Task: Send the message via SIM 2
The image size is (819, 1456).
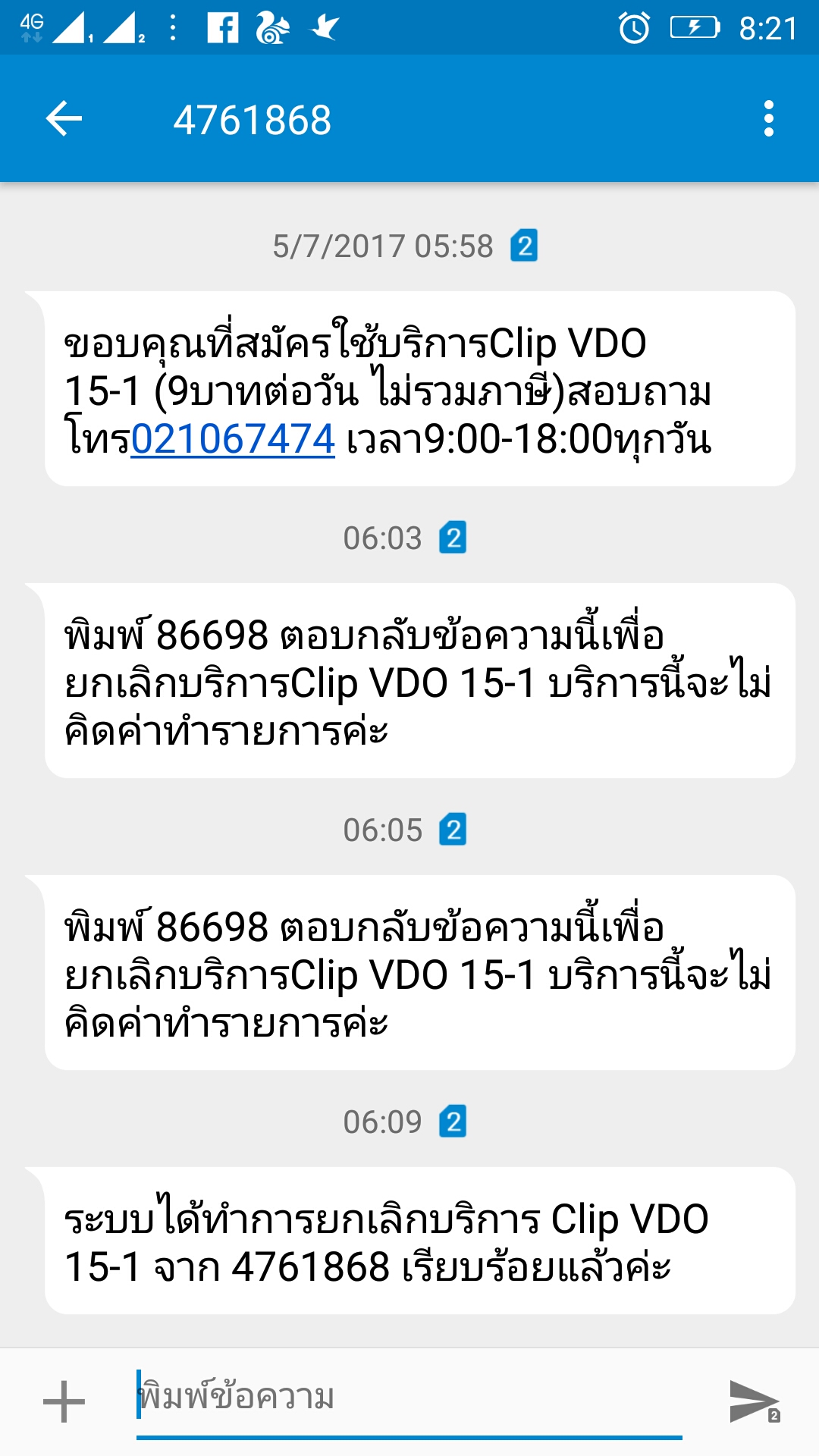Action: coord(754,1401)
